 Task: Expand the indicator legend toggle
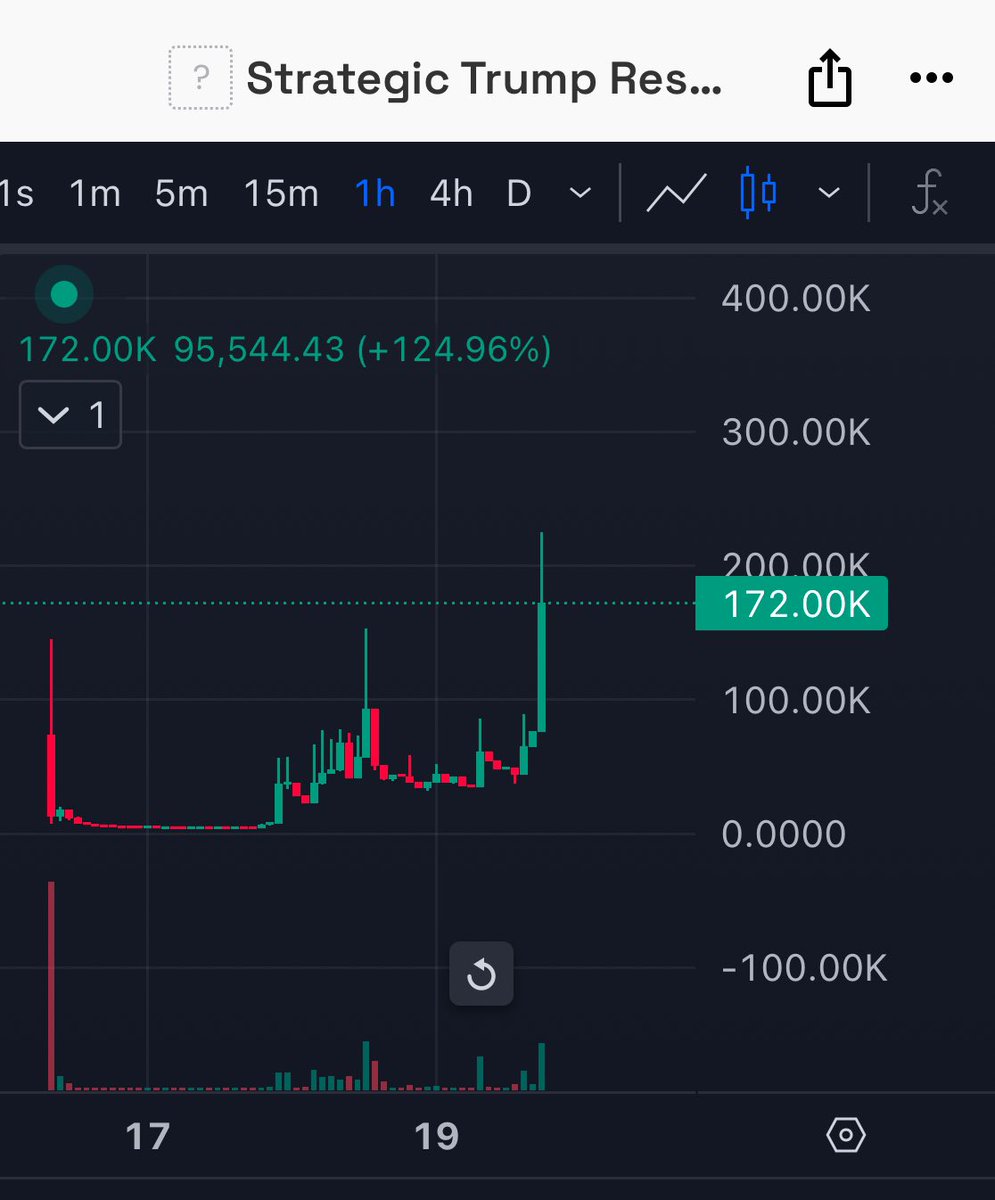pos(71,414)
